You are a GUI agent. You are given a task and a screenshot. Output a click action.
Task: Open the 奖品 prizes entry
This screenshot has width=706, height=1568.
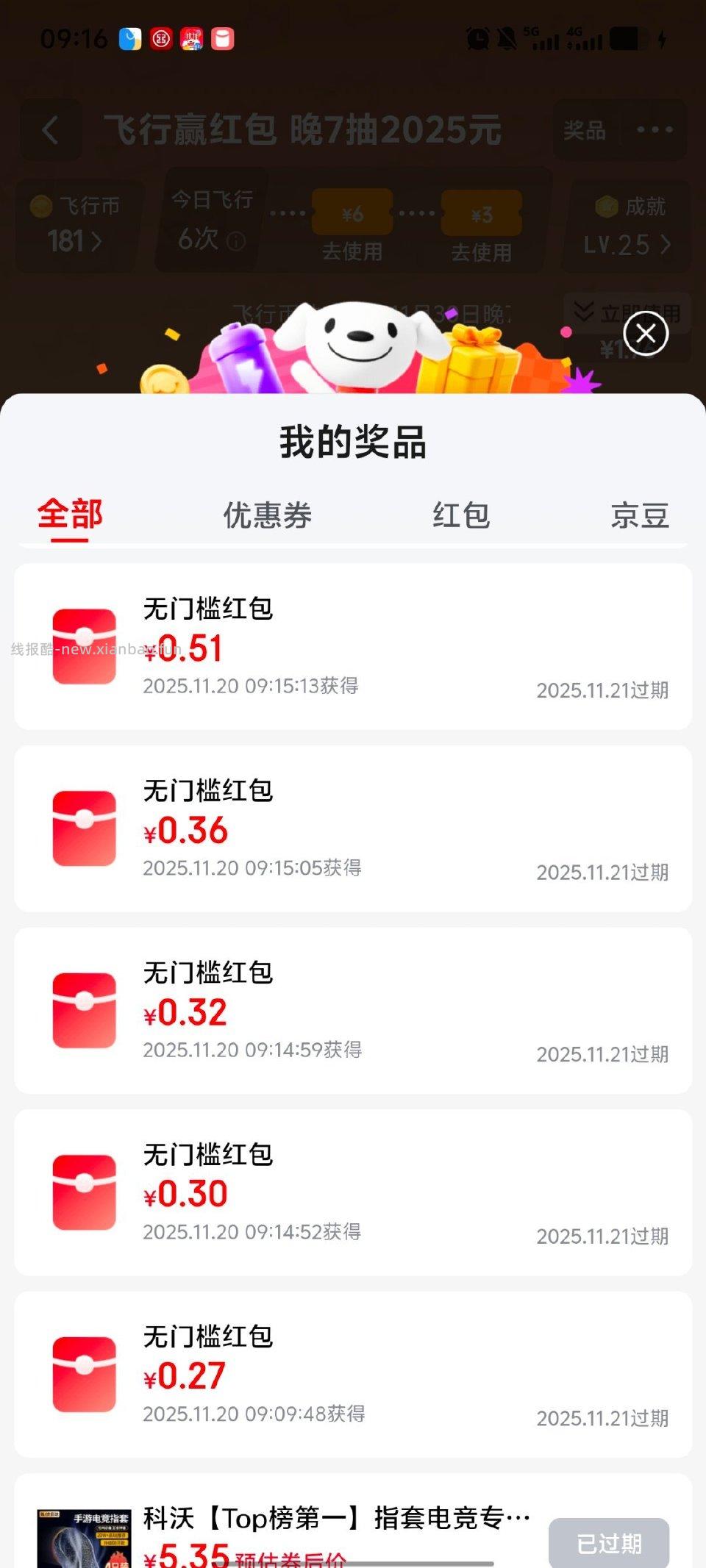point(587,129)
